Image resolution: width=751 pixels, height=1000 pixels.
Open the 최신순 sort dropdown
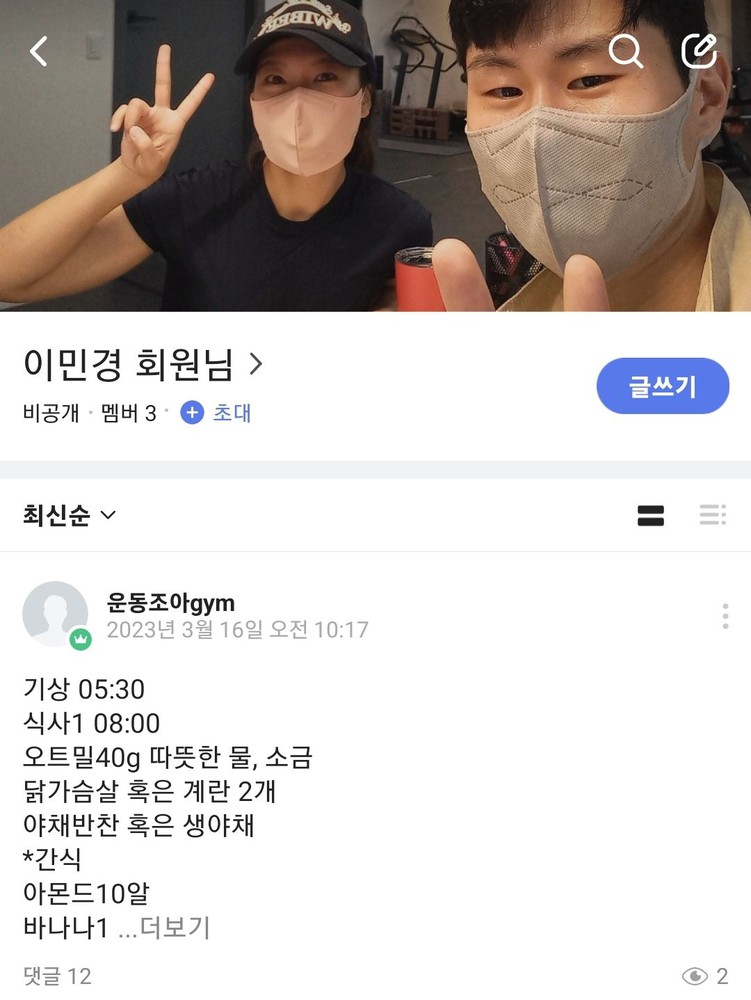click(x=70, y=515)
